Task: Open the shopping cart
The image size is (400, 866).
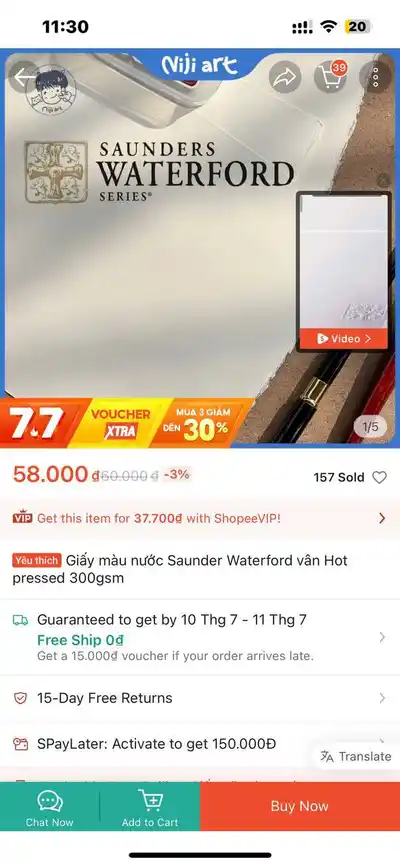Action: point(330,77)
